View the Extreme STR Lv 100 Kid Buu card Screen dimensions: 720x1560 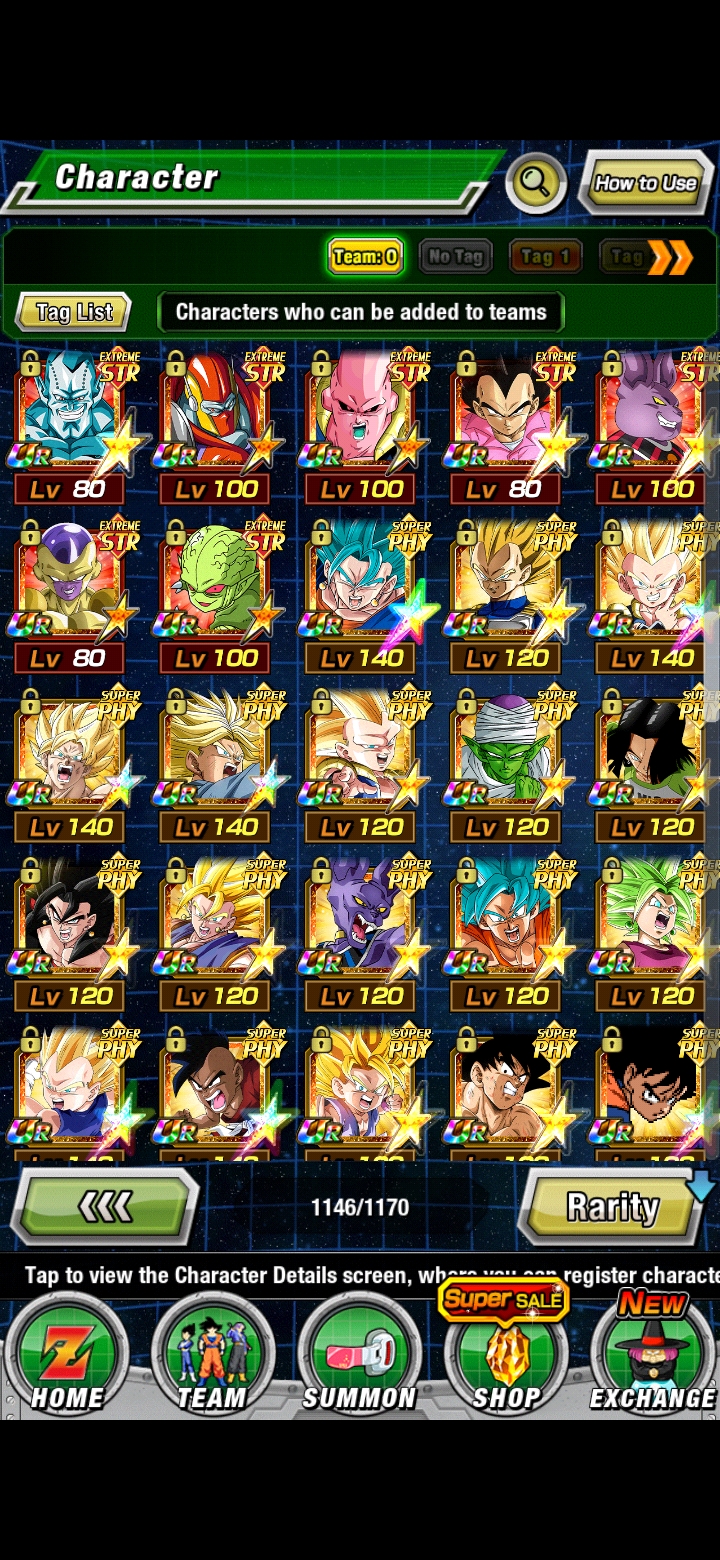[x=362, y=426]
